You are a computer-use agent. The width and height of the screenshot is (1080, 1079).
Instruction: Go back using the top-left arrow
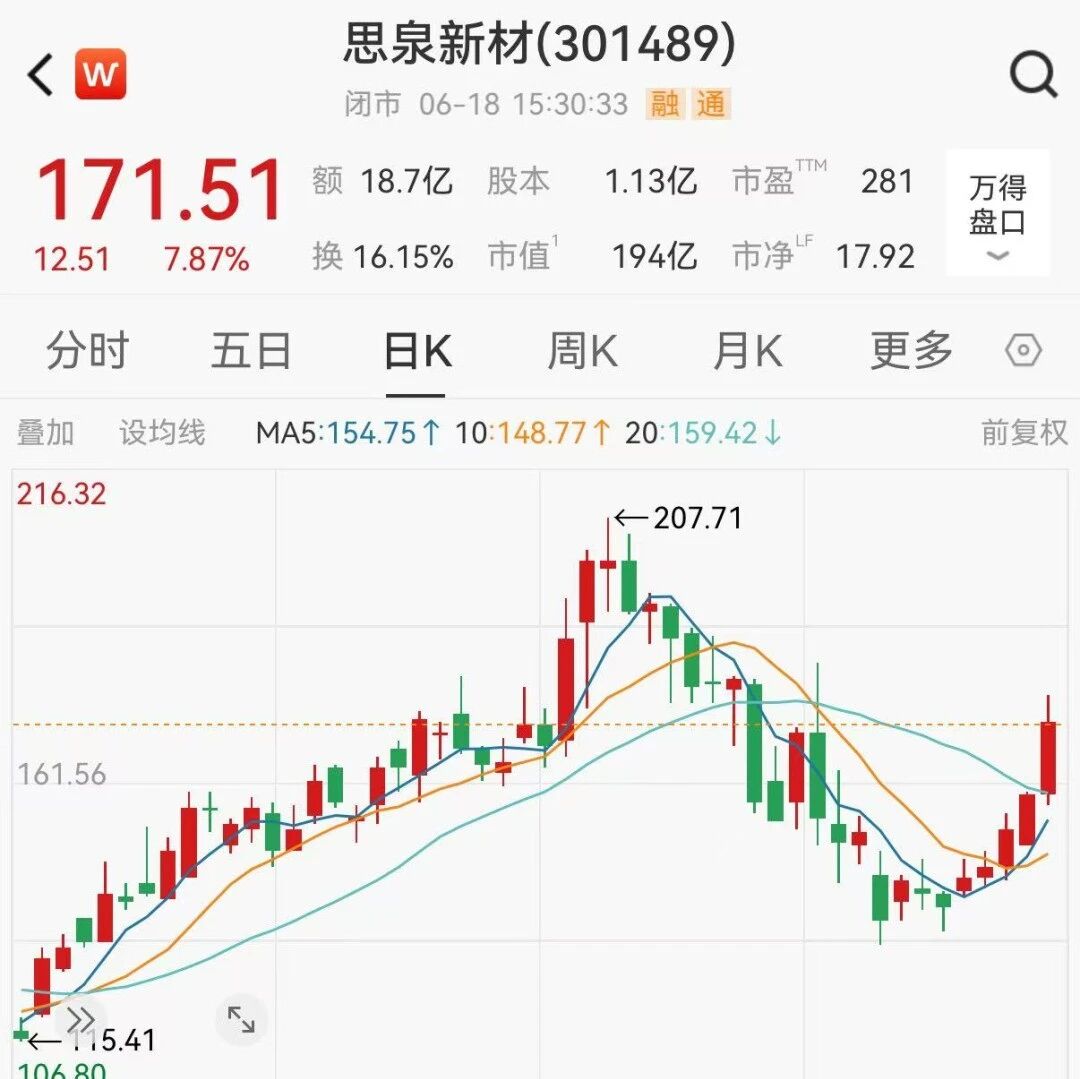point(40,74)
